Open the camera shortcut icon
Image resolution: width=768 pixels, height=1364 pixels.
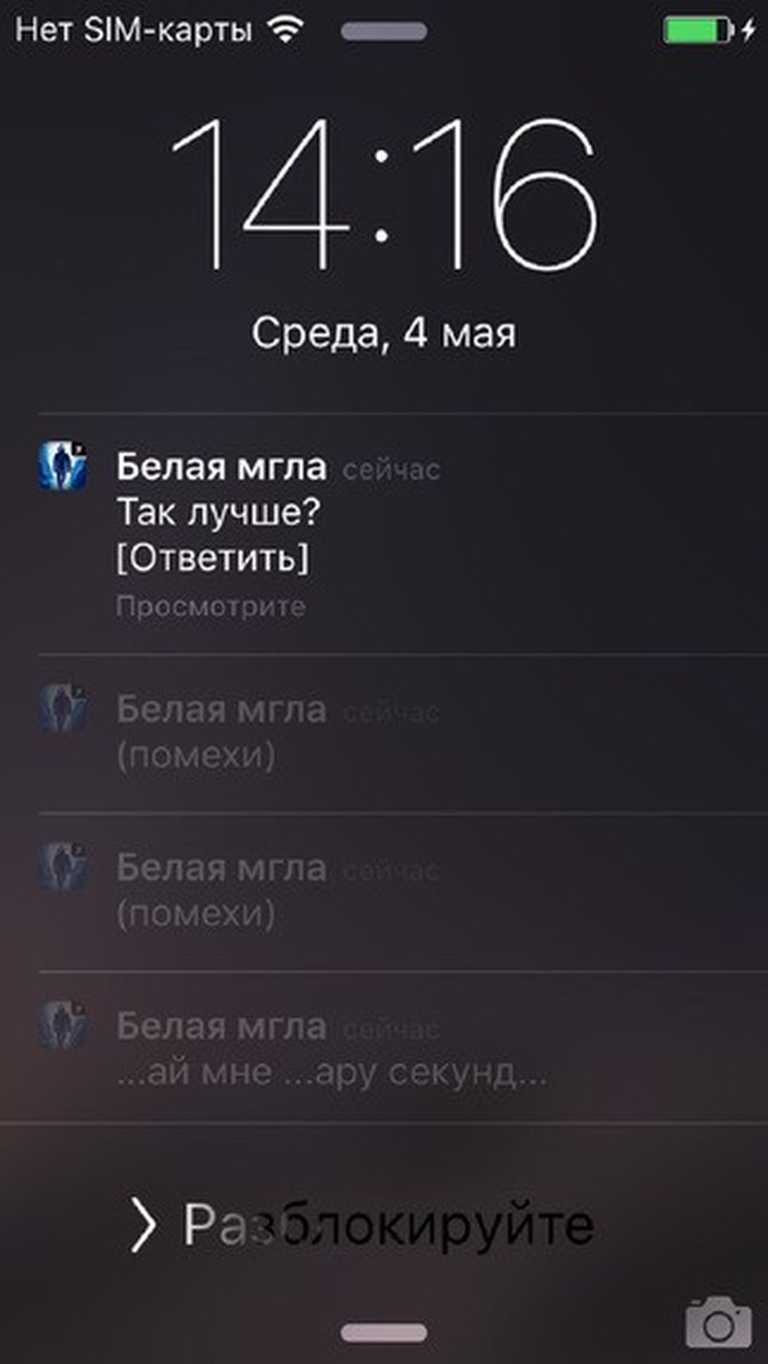[718, 1322]
